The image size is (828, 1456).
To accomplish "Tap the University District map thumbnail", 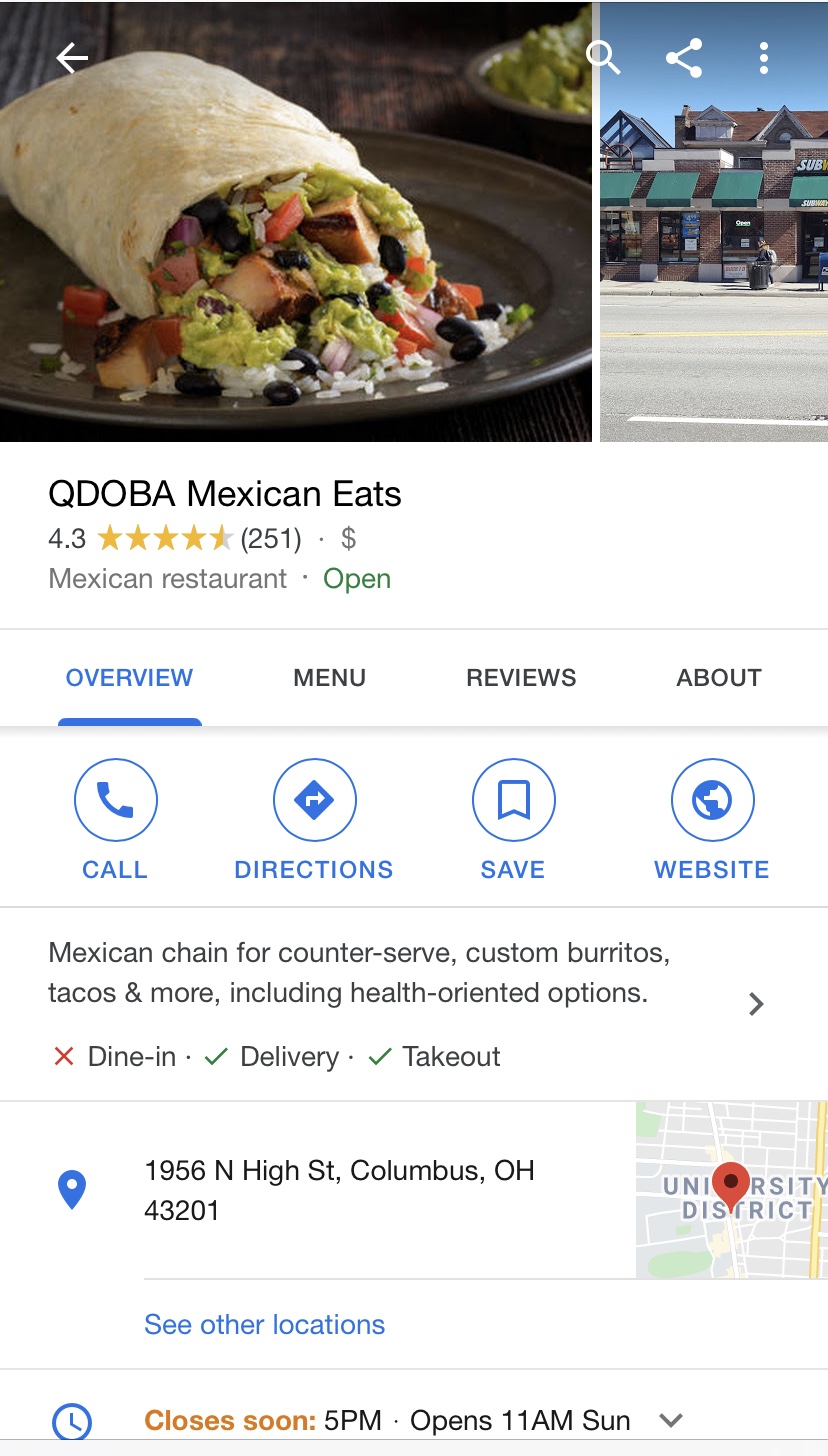I will click(x=732, y=1190).
